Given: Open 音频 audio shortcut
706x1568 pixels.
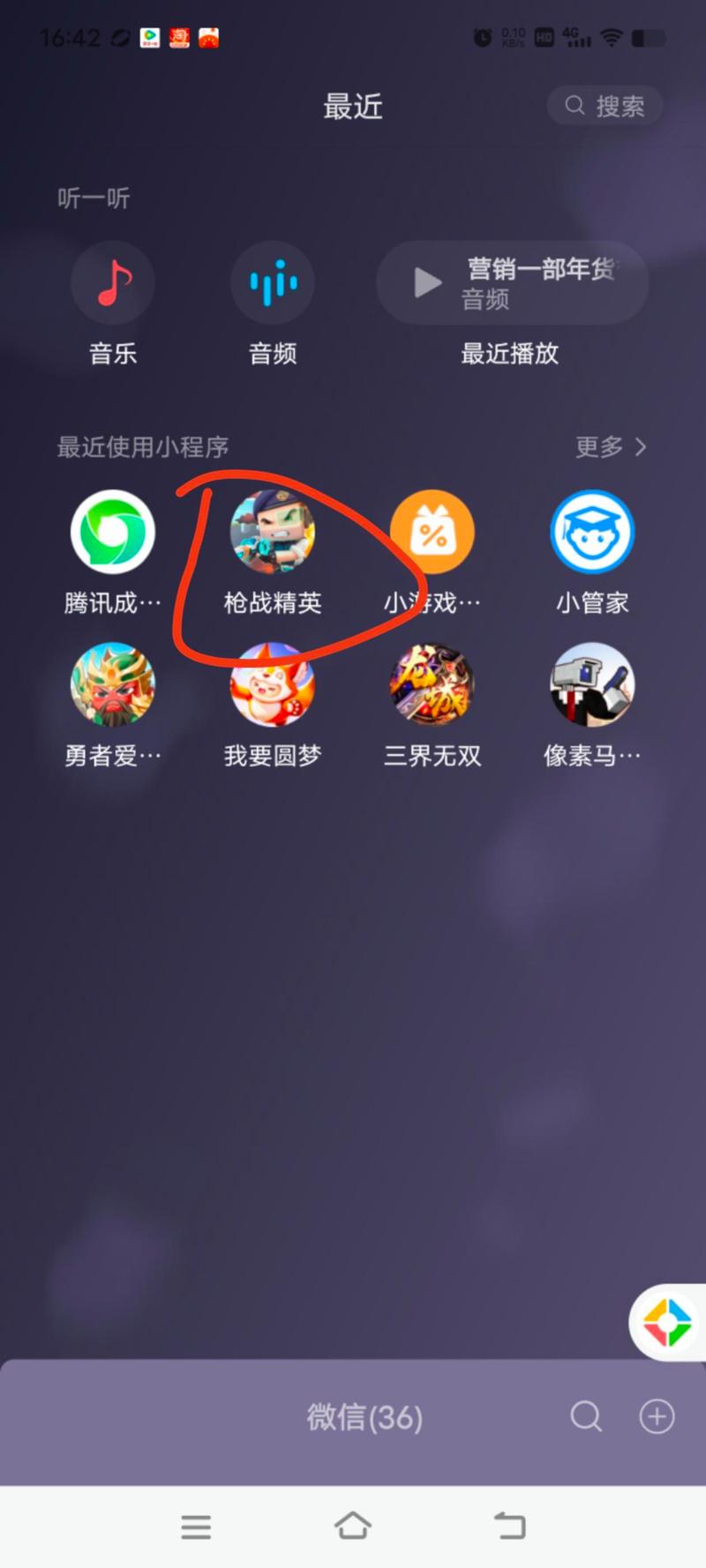Looking at the screenshot, I should 273,283.
